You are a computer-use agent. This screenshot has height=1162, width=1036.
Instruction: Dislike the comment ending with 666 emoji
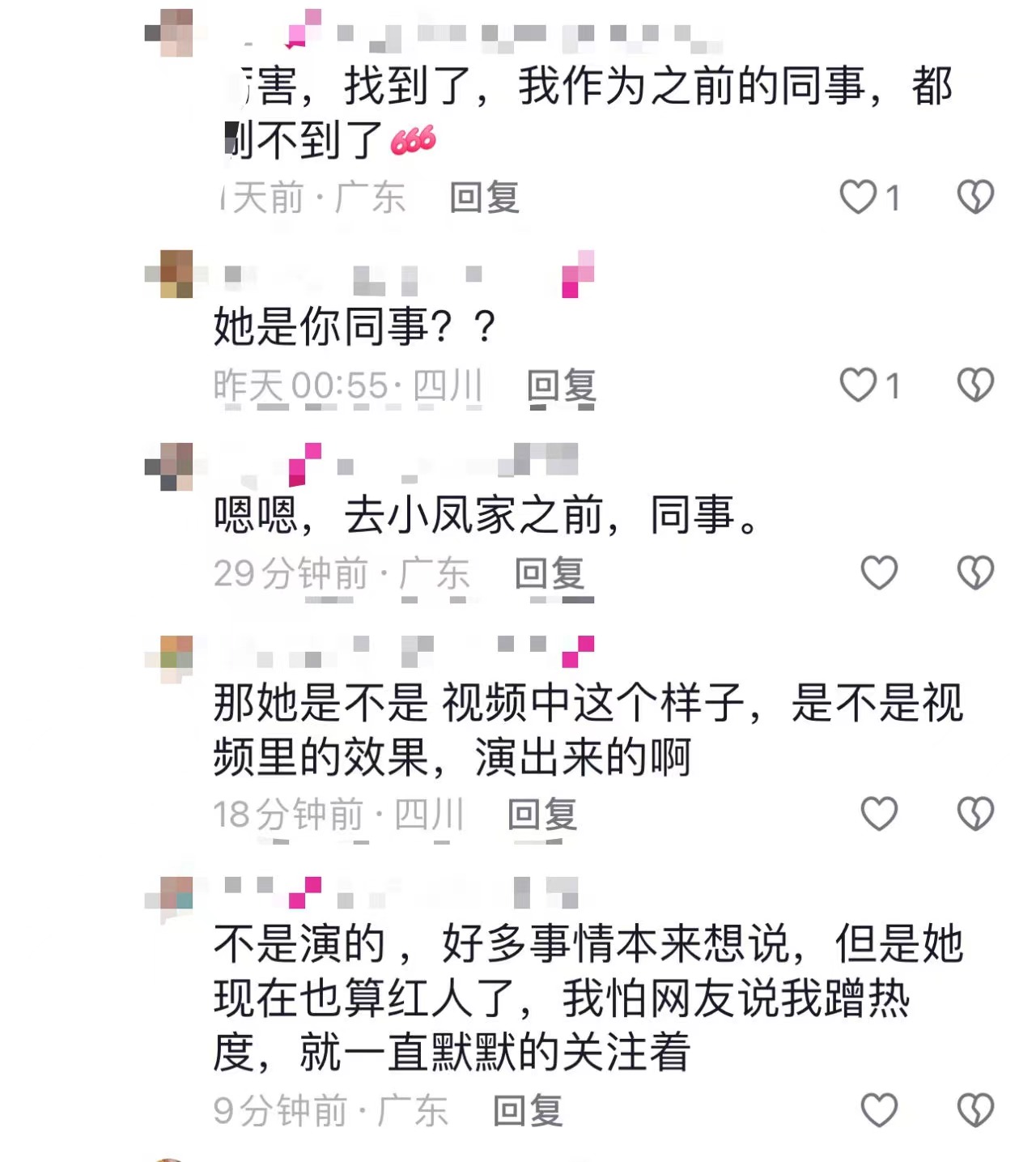(x=975, y=197)
